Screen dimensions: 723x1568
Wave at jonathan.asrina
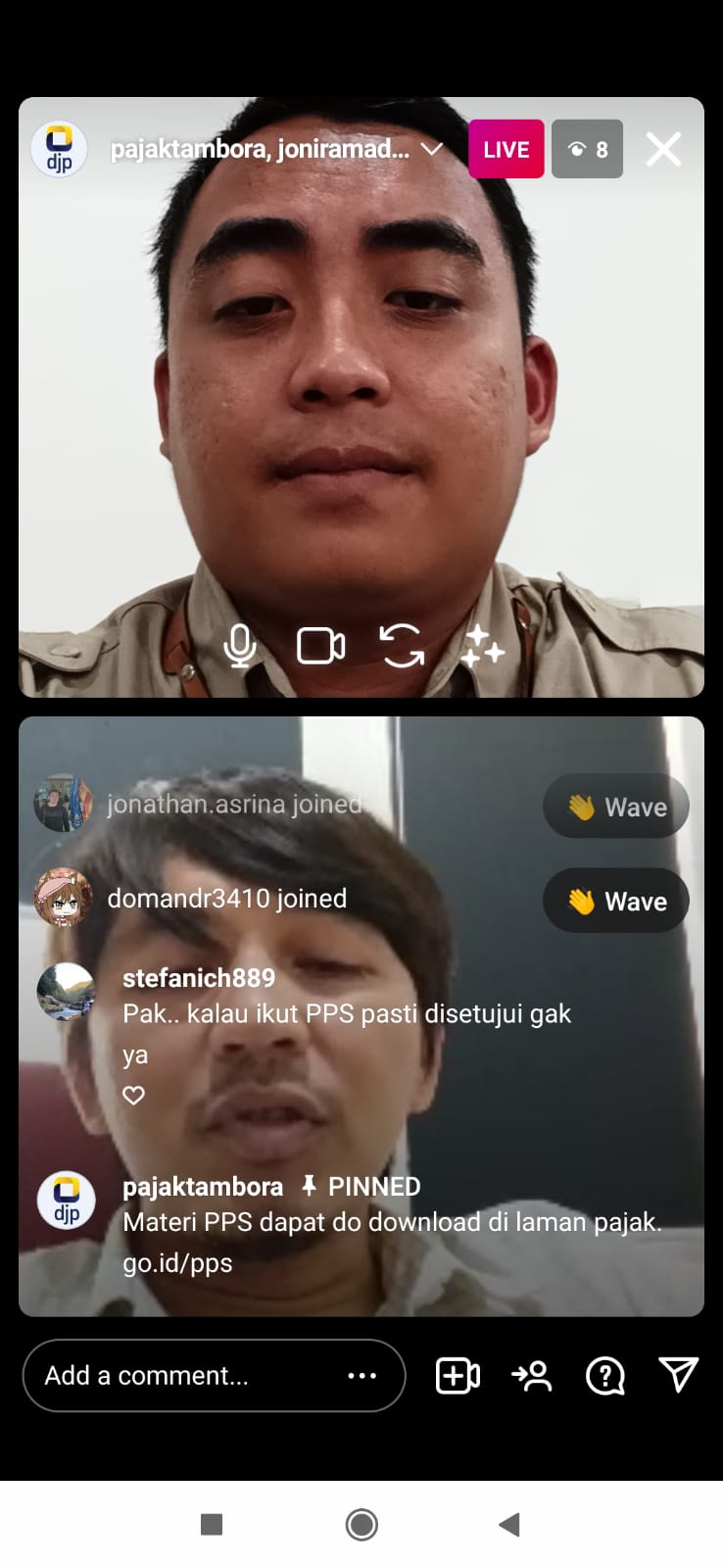click(616, 807)
